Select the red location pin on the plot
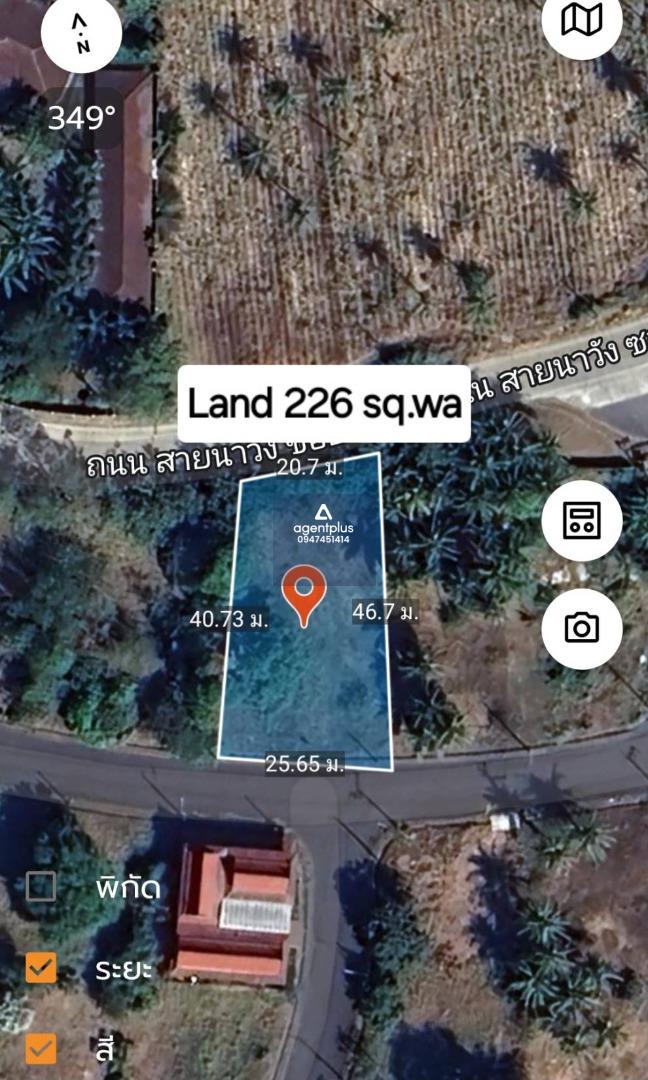648x1080 pixels. [304, 591]
